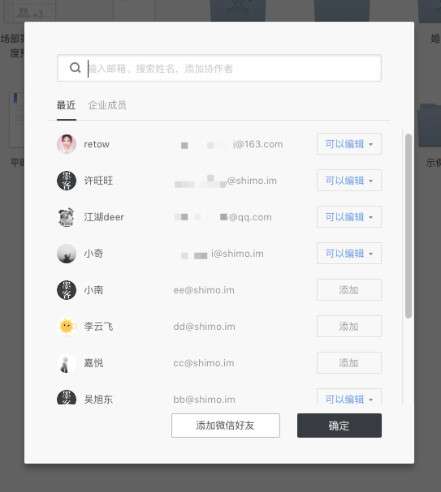441x492 pixels.
Task: Tap 添加 button next to 嘉悦
Action: pos(349,363)
